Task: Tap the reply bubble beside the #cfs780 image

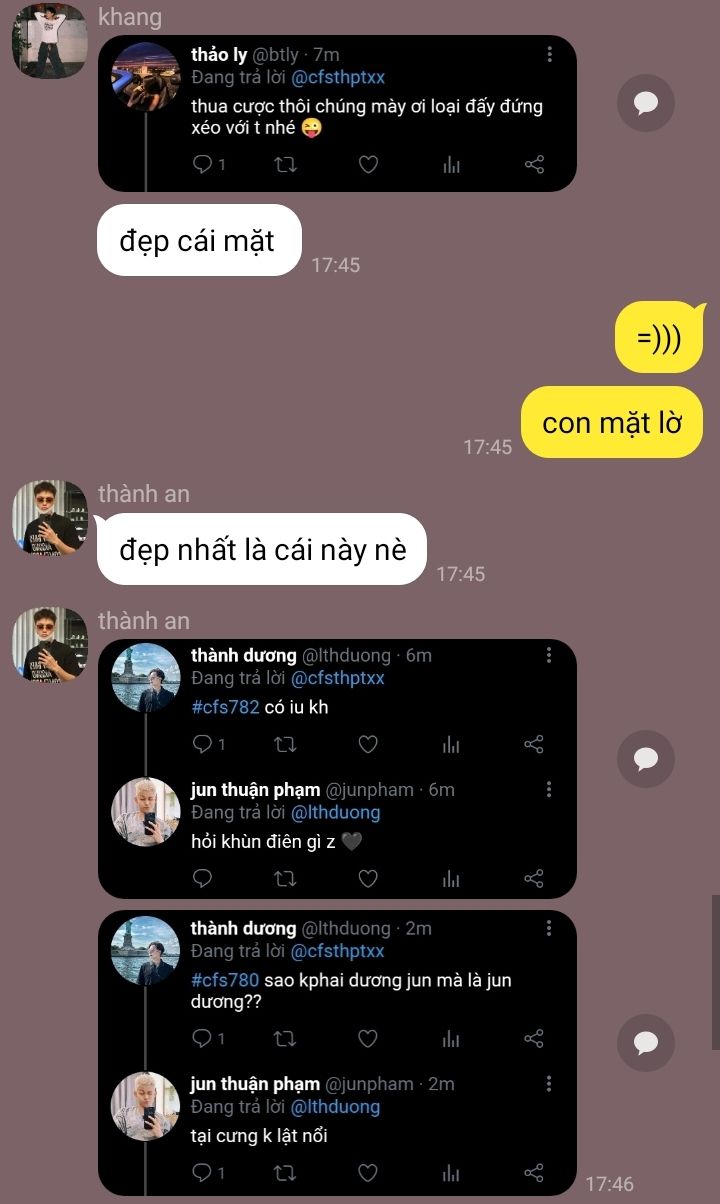Action: pos(646,1043)
